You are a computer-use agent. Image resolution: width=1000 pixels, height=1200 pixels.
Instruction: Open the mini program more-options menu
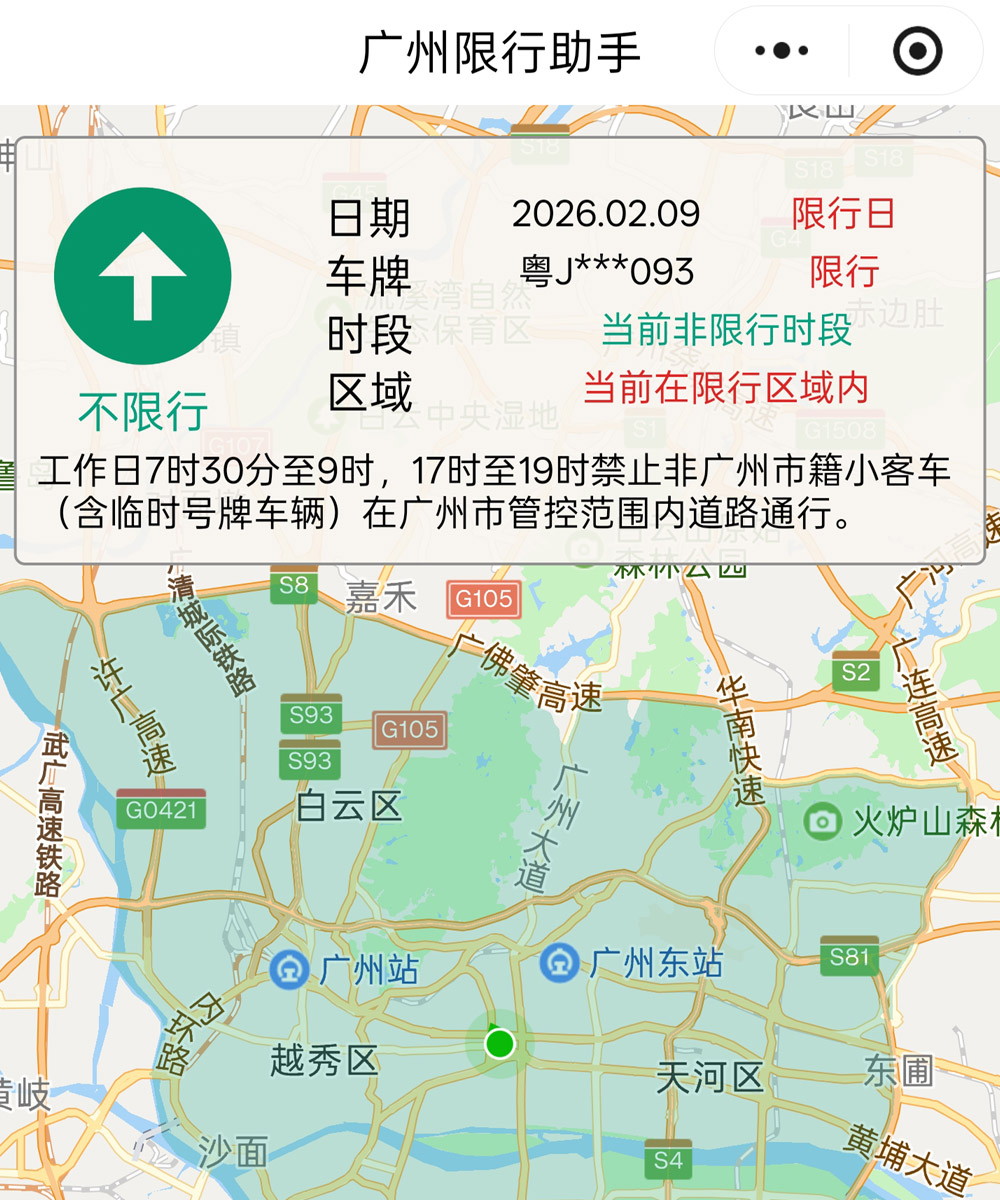pos(782,51)
